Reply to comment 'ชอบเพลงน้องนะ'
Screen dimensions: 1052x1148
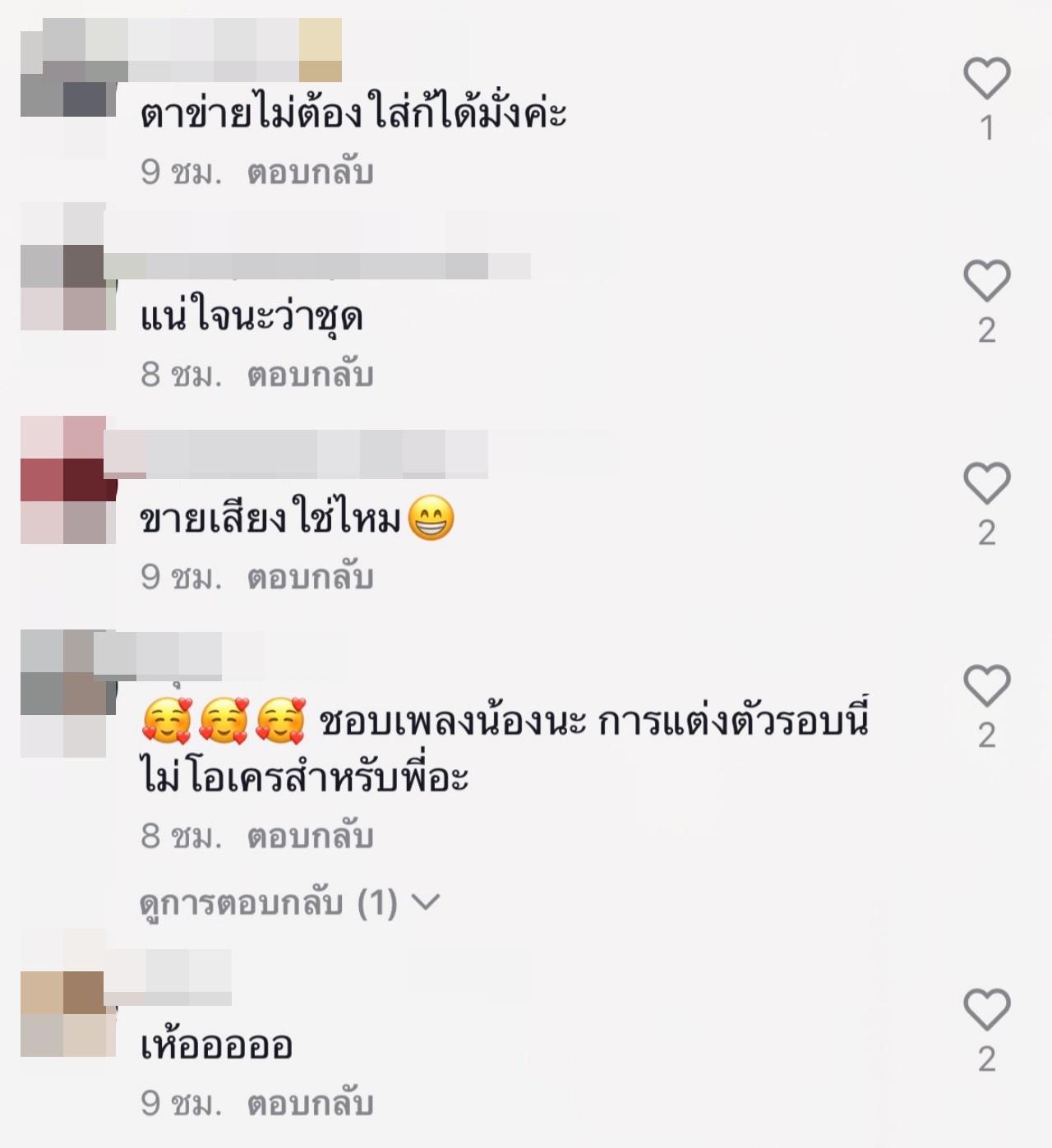[310, 837]
